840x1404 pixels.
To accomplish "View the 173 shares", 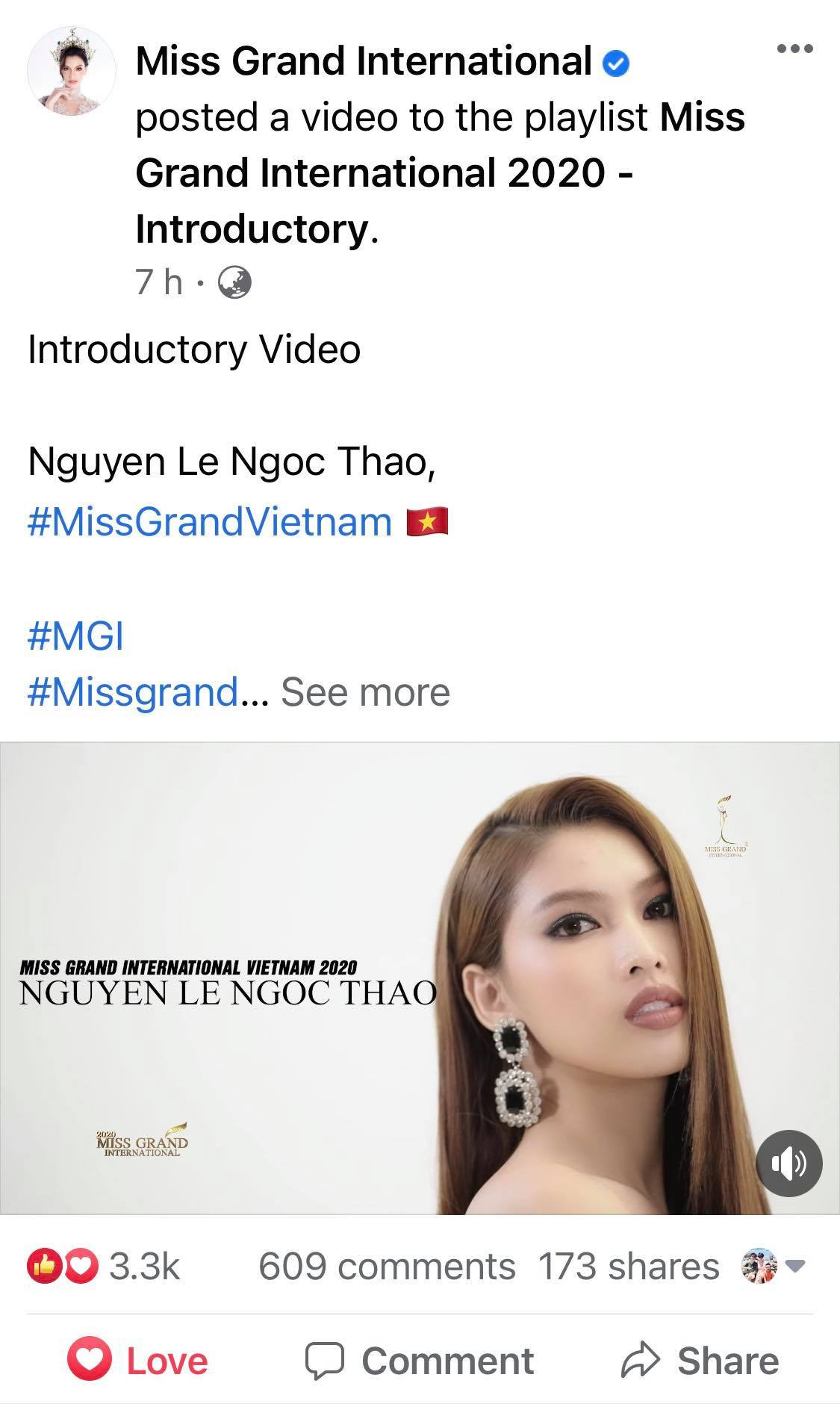I will click(629, 1267).
